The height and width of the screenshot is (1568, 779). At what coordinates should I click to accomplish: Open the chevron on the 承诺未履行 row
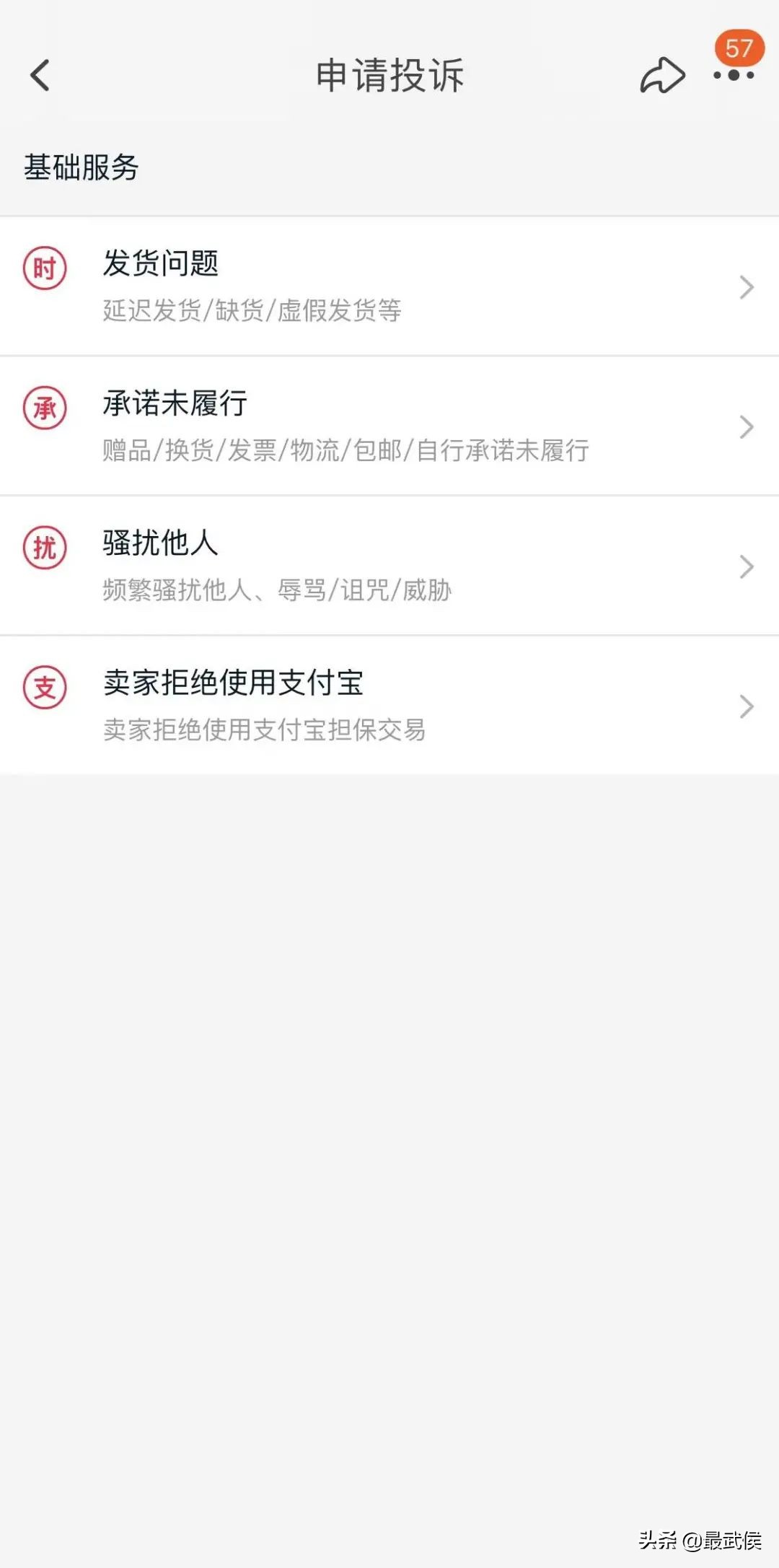click(747, 426)
